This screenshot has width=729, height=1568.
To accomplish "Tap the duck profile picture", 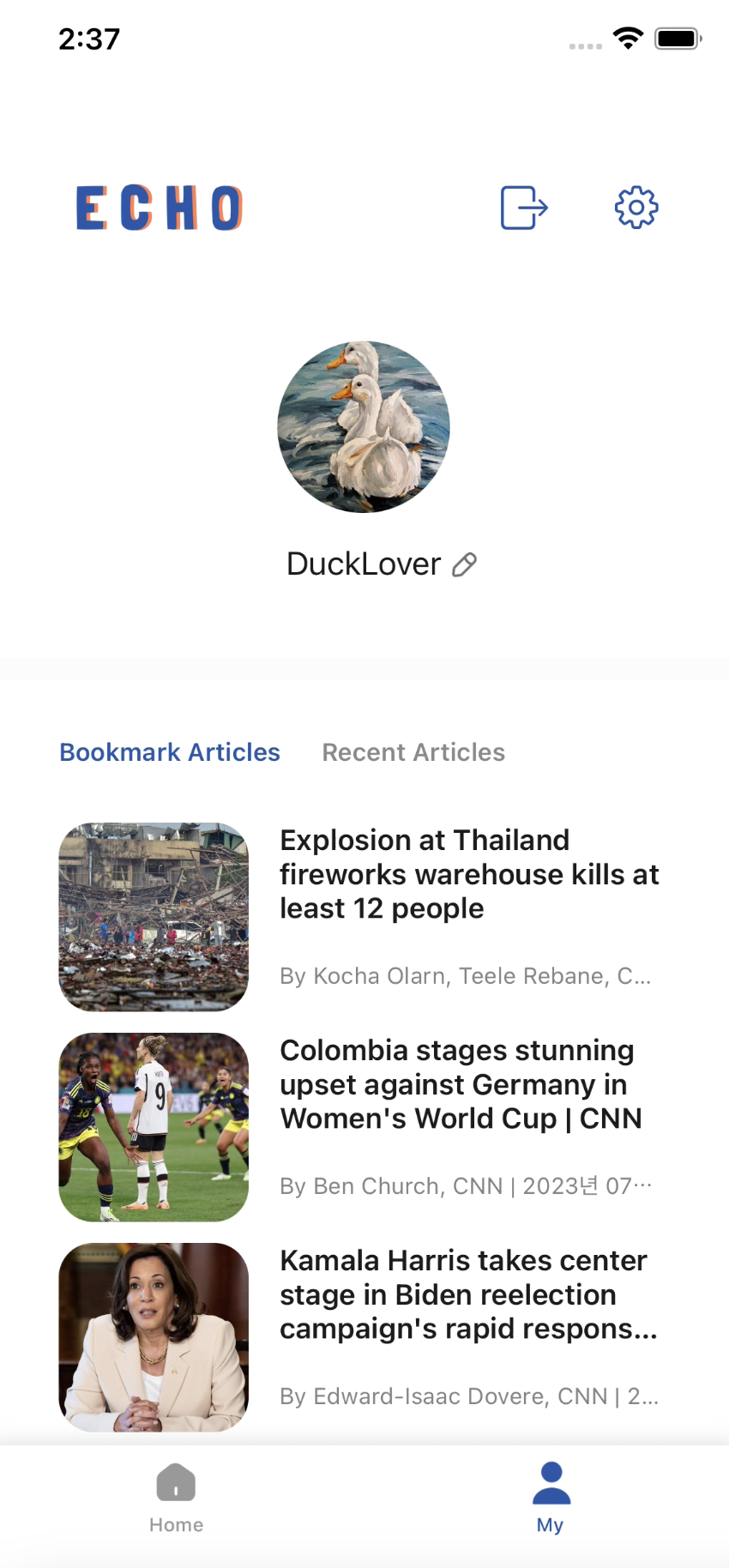I will coord(364,427).
